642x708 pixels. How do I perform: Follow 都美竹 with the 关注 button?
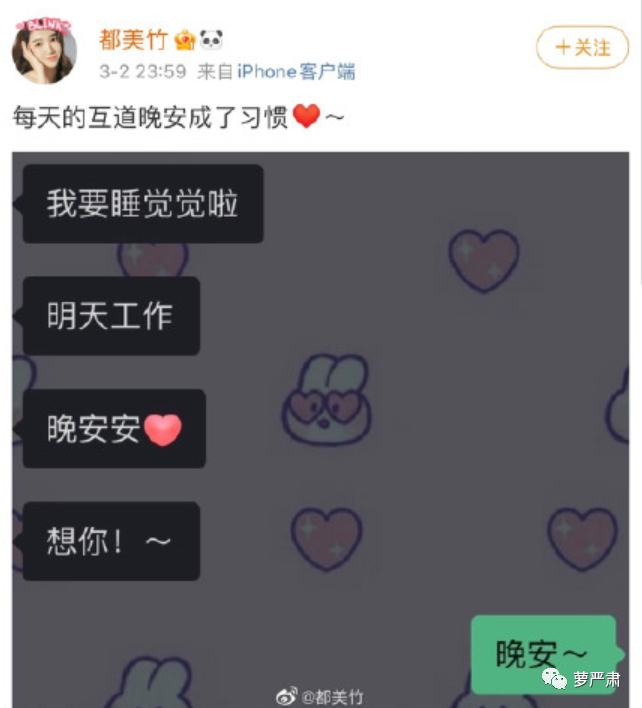[582, 47]
